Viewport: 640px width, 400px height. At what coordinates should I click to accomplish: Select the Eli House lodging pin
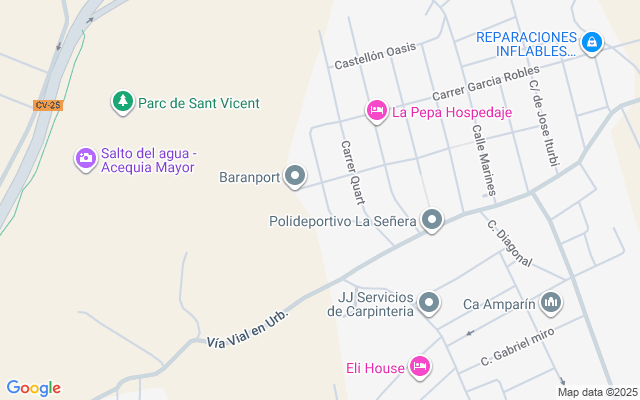(420, 367)
